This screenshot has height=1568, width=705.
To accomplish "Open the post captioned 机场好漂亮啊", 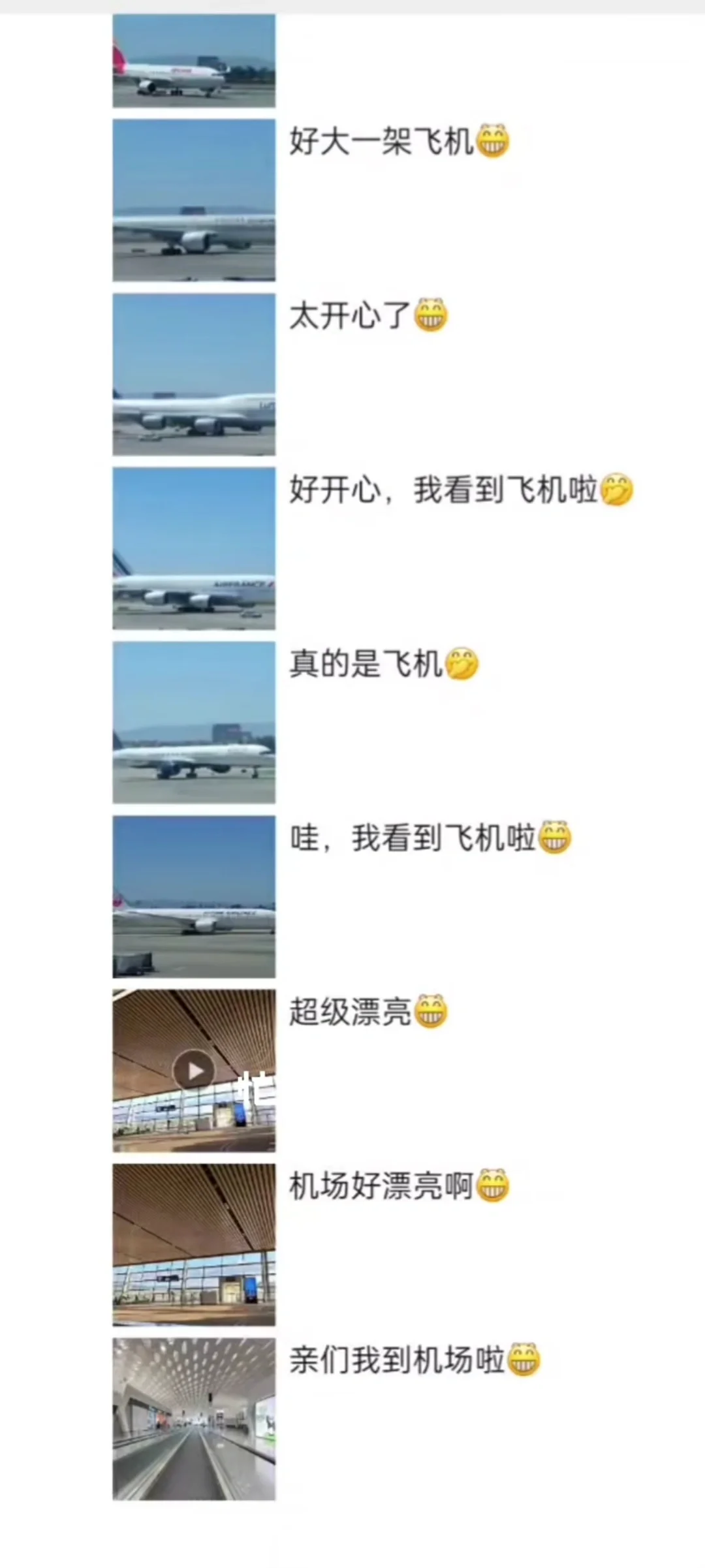I will click(x=194, y=1245).
